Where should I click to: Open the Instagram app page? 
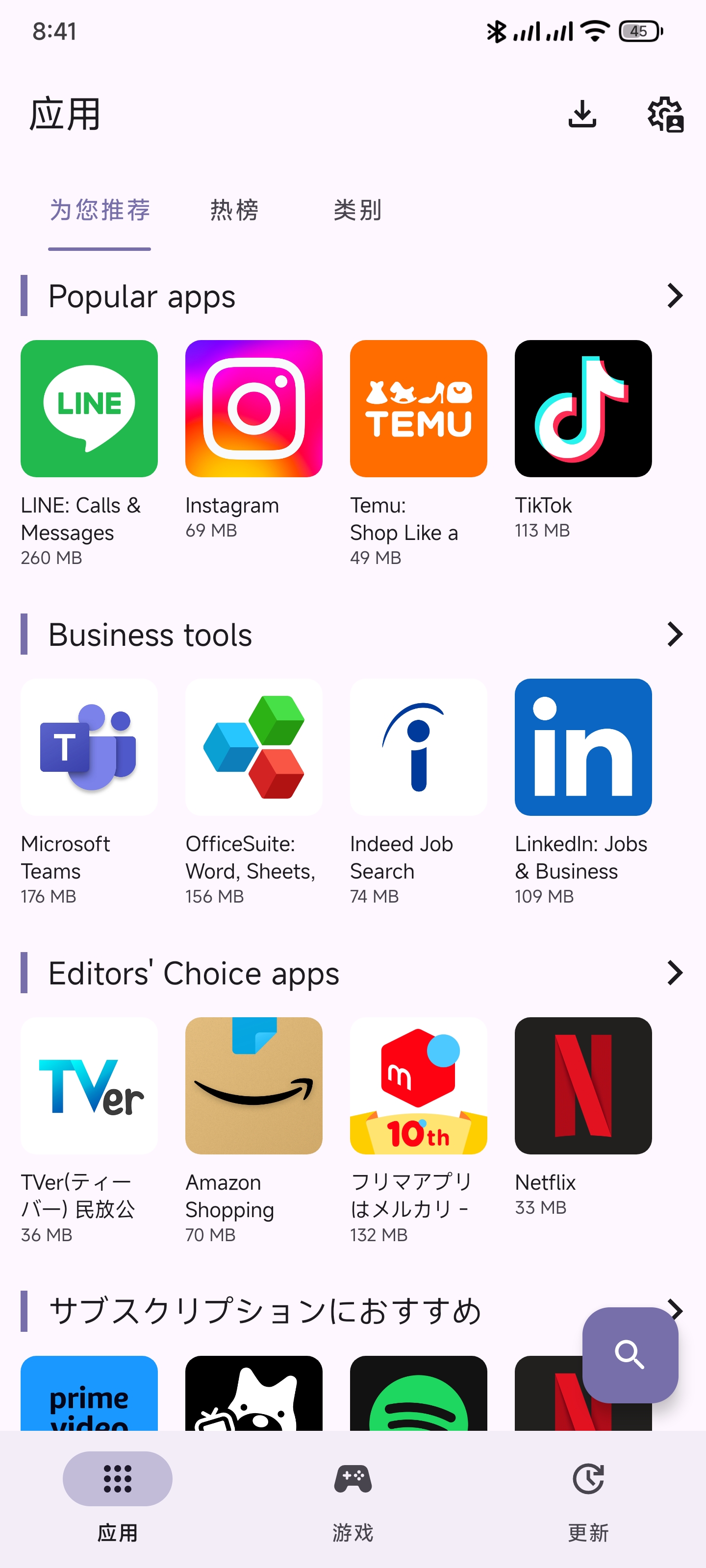click(253, 409)
